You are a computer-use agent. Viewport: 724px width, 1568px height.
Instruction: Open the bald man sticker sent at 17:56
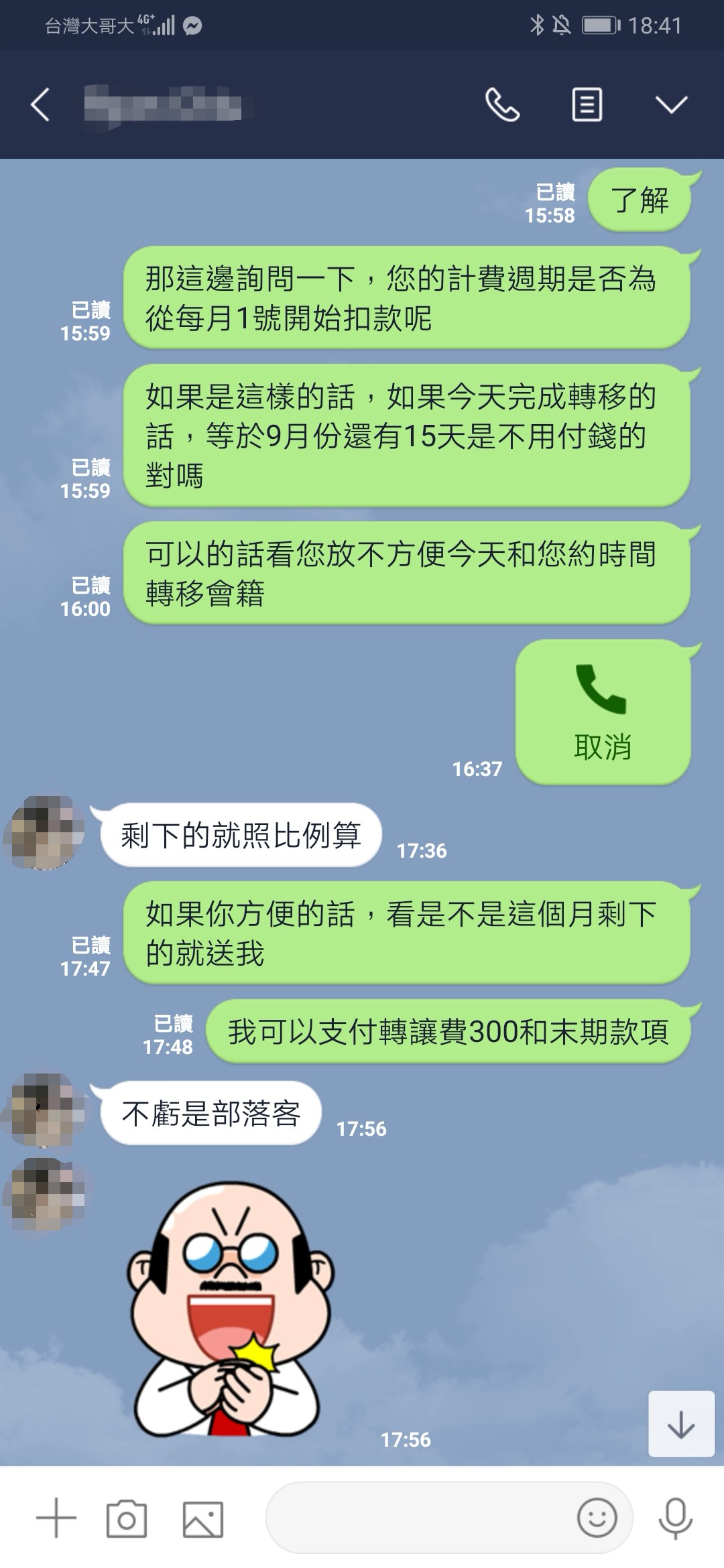[x=231, y=1310]
